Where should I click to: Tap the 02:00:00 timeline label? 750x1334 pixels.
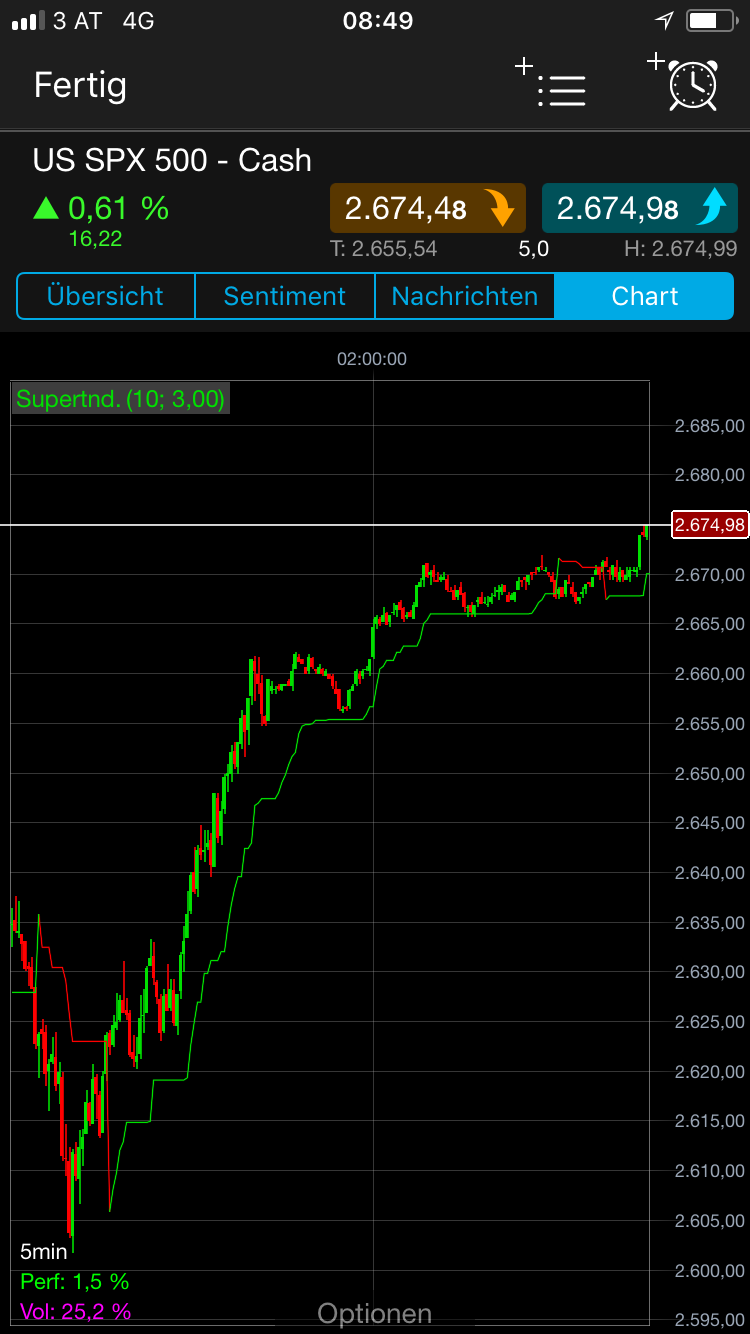click(x=374, y=359)
